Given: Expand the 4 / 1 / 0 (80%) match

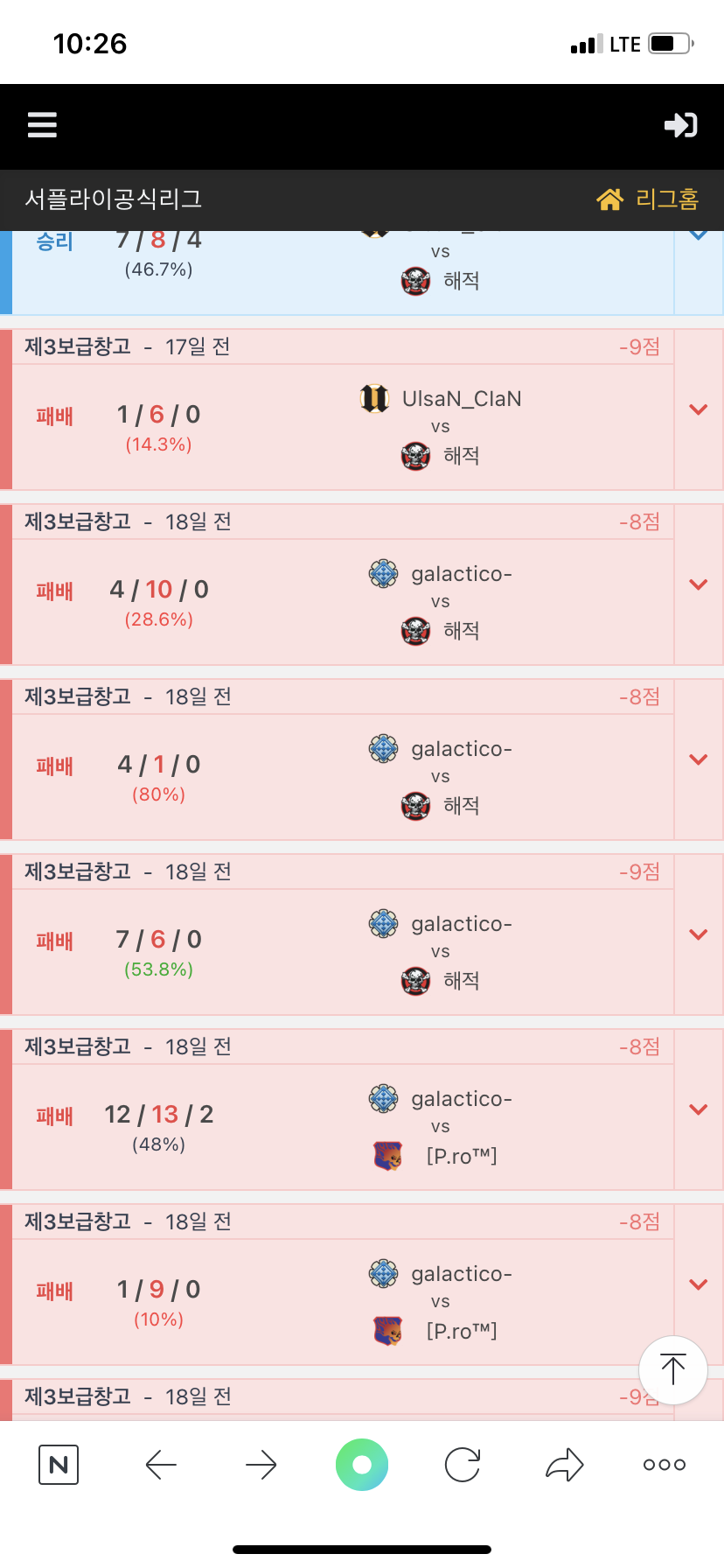Looking at the screenshot, I should point(698,759).
